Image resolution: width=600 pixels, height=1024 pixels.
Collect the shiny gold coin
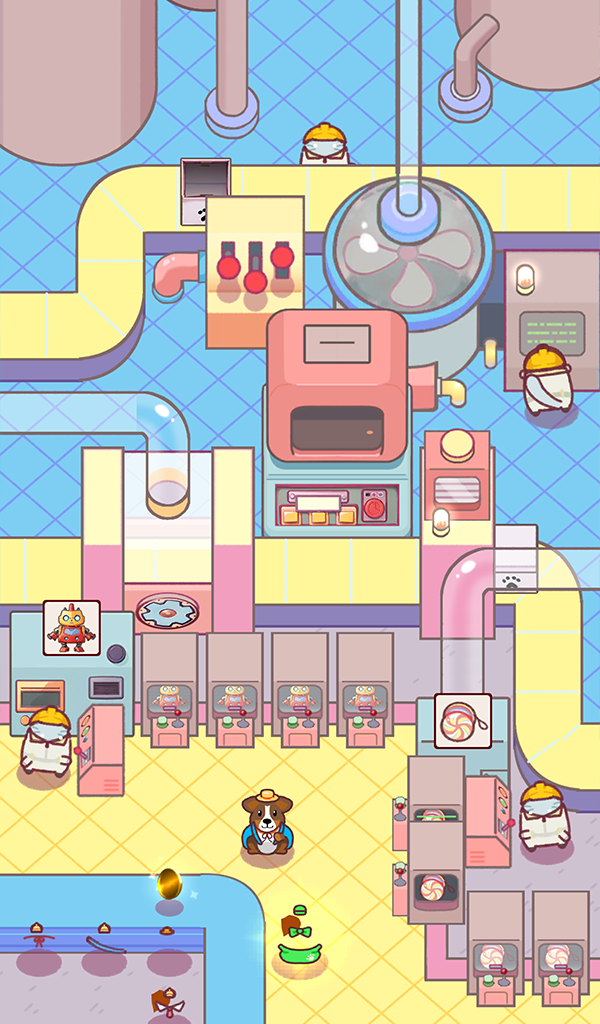point(169,884)
